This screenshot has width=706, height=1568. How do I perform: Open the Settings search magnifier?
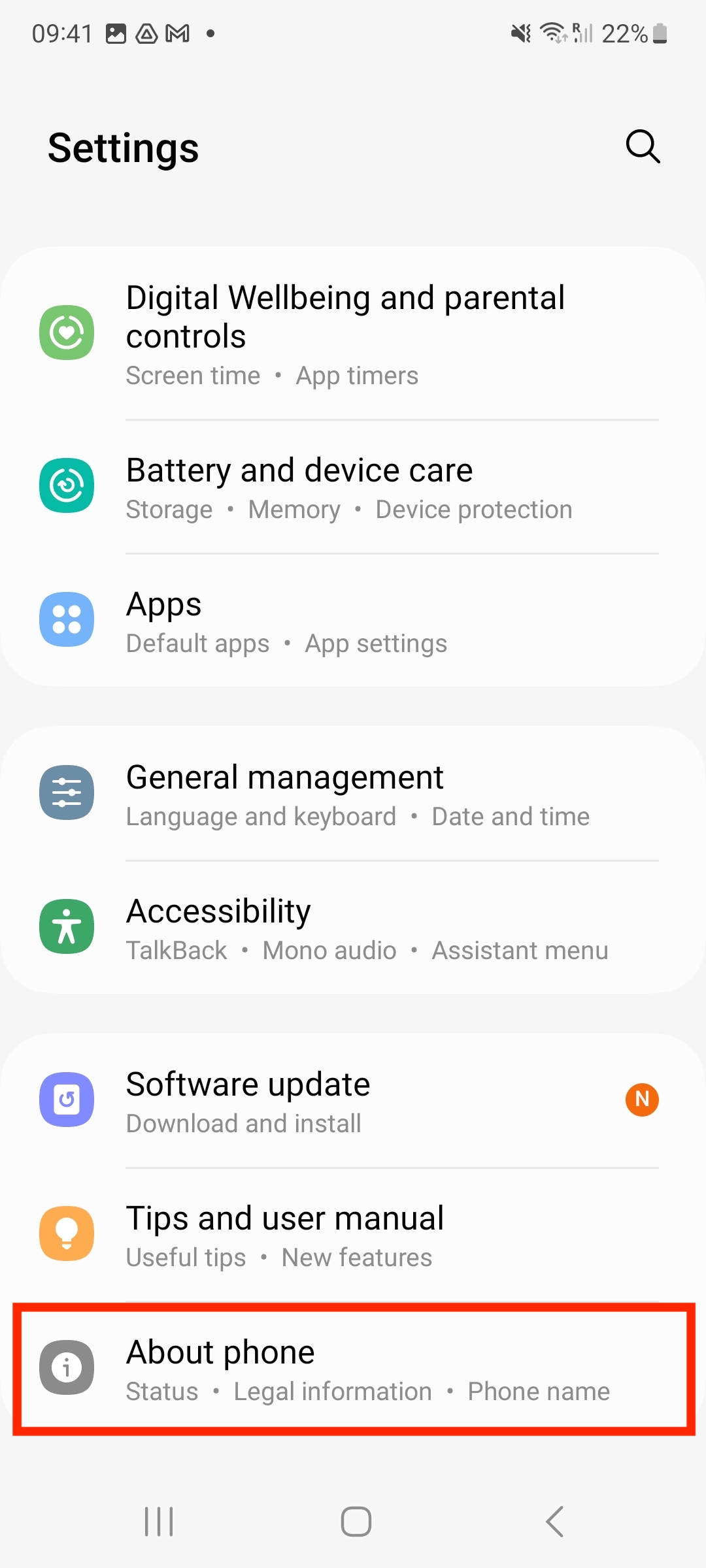pyautogui.click(x=641, y=146)
